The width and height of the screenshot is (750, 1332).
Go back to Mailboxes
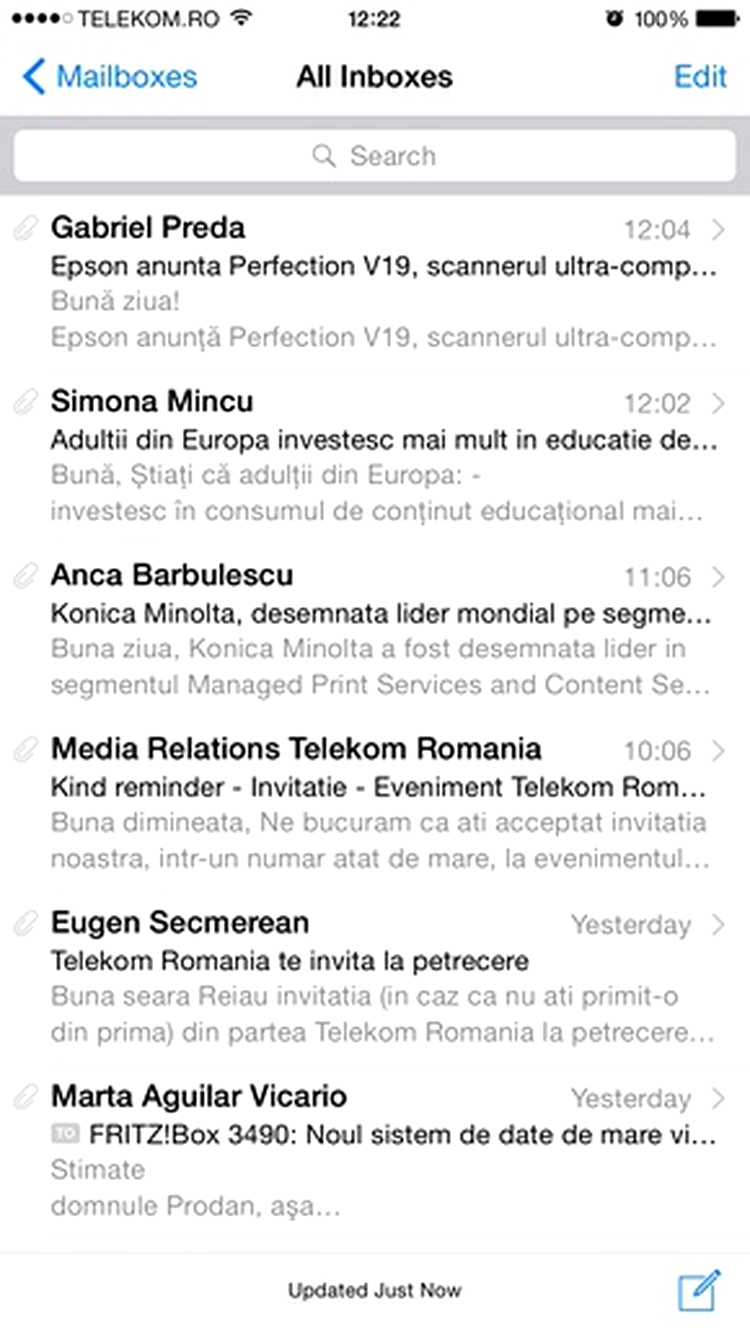click(110, 77)
